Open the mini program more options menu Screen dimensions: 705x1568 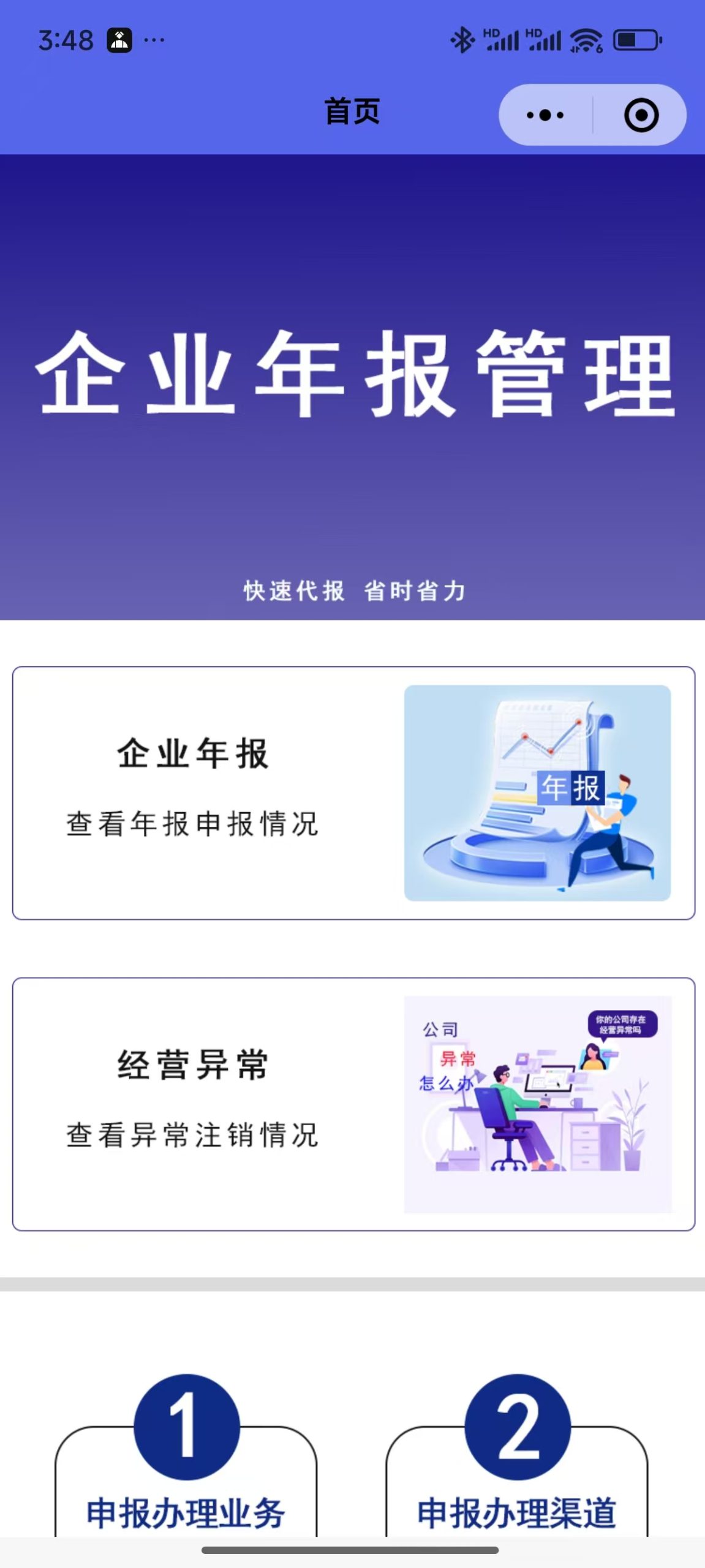tap(545, 115)
